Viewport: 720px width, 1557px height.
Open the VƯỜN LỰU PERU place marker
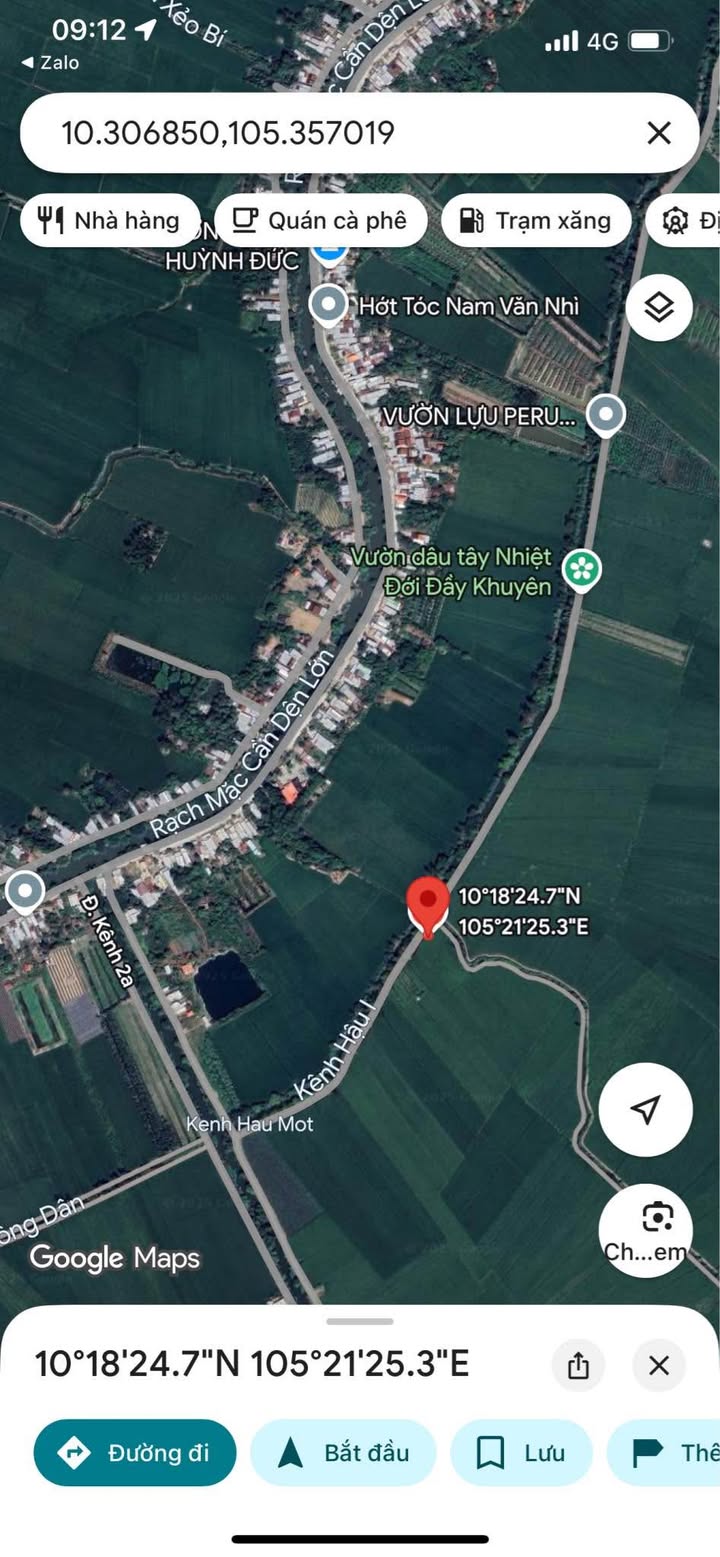604,414
